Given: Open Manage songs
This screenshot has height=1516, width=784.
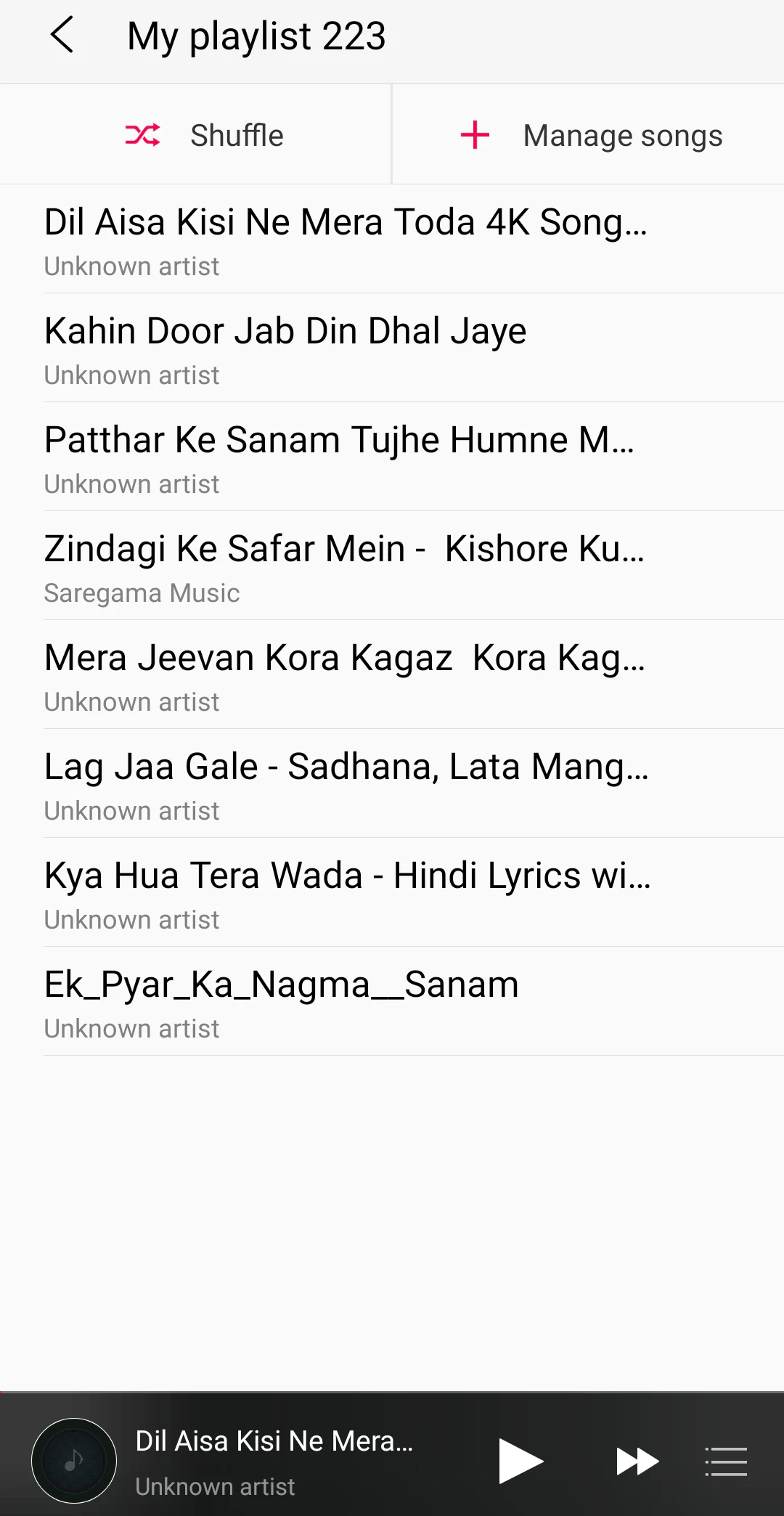Looking at the screenshot, I should 591,135.
